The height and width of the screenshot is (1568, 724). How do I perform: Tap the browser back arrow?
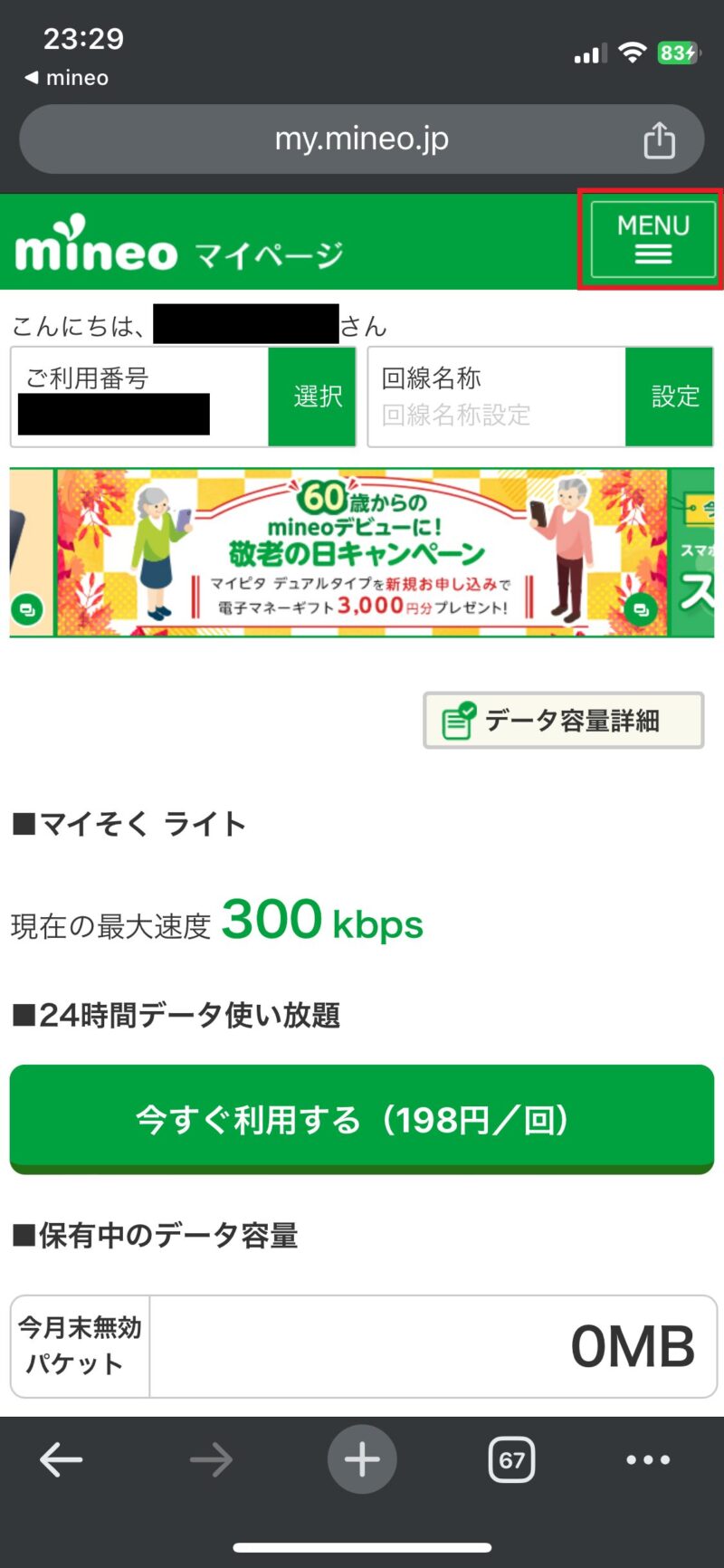tap(60, 1459)
